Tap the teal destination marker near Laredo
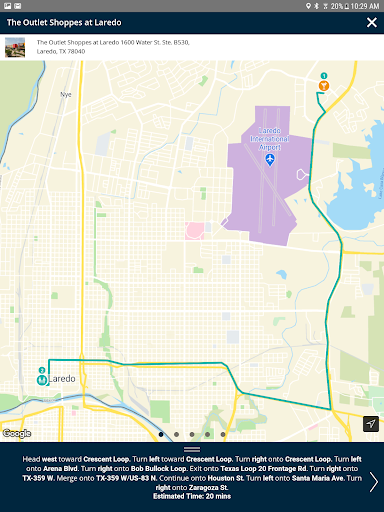Screen dimensions: 384x512 tap(42, 380)
